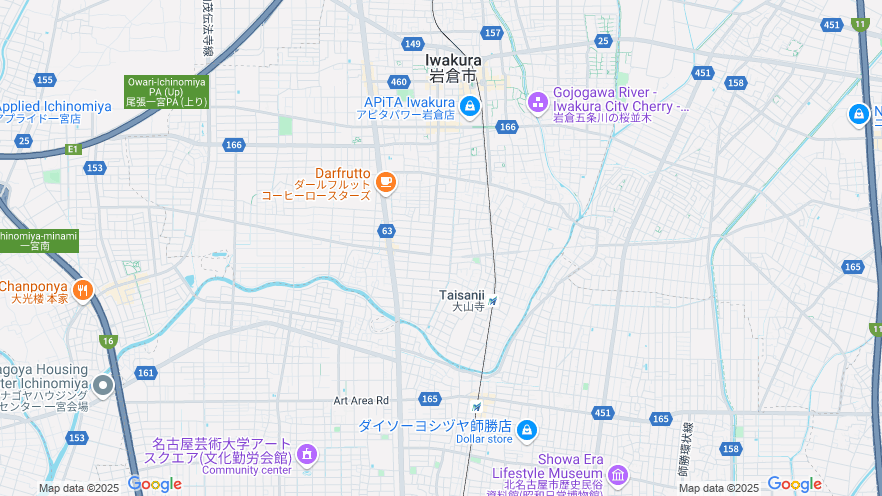
Task: Tap the Taisanji station icon
Action: tap(493, 300)
